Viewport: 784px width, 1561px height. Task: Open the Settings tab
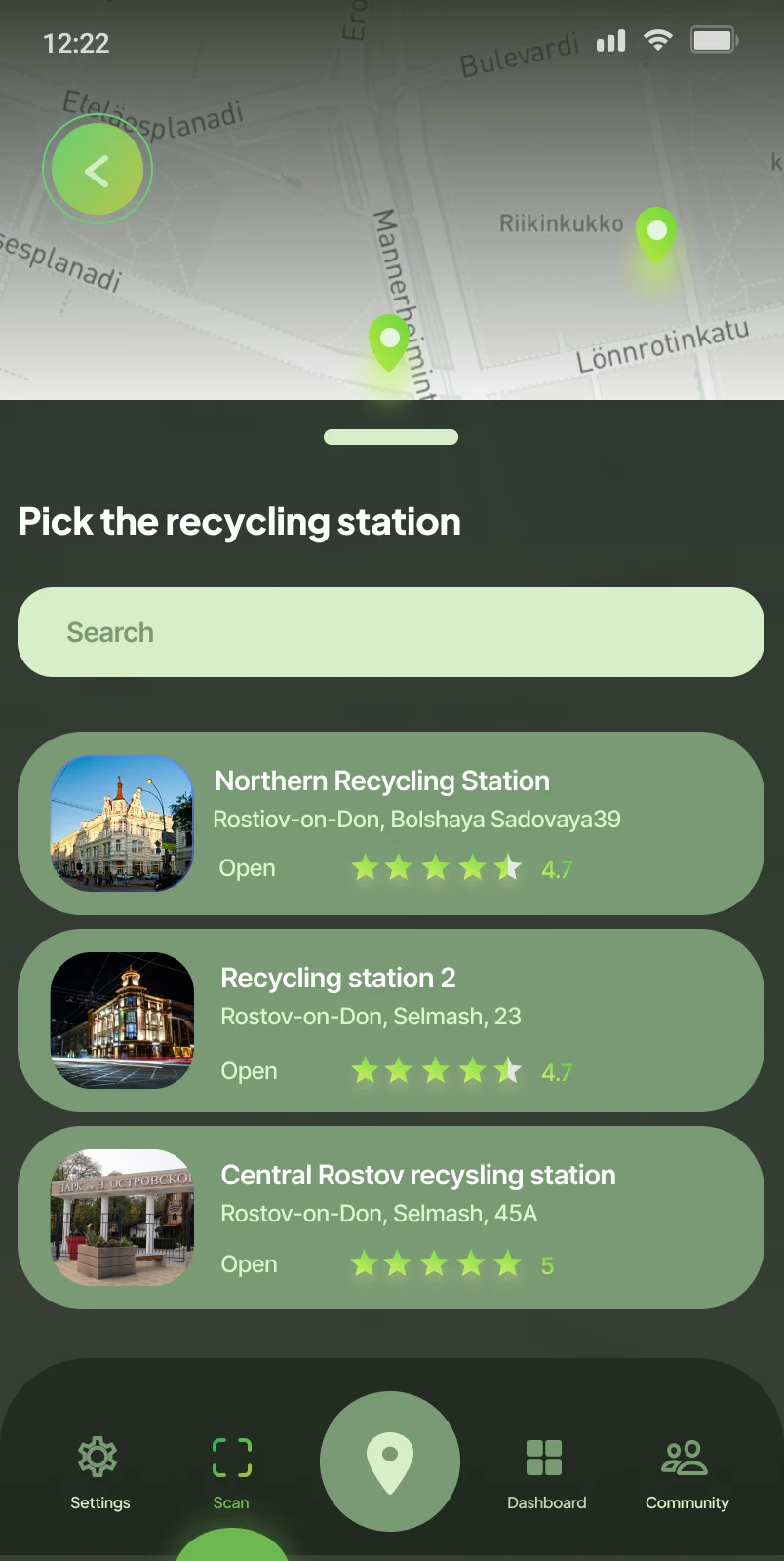click(x=99, y=1473)
